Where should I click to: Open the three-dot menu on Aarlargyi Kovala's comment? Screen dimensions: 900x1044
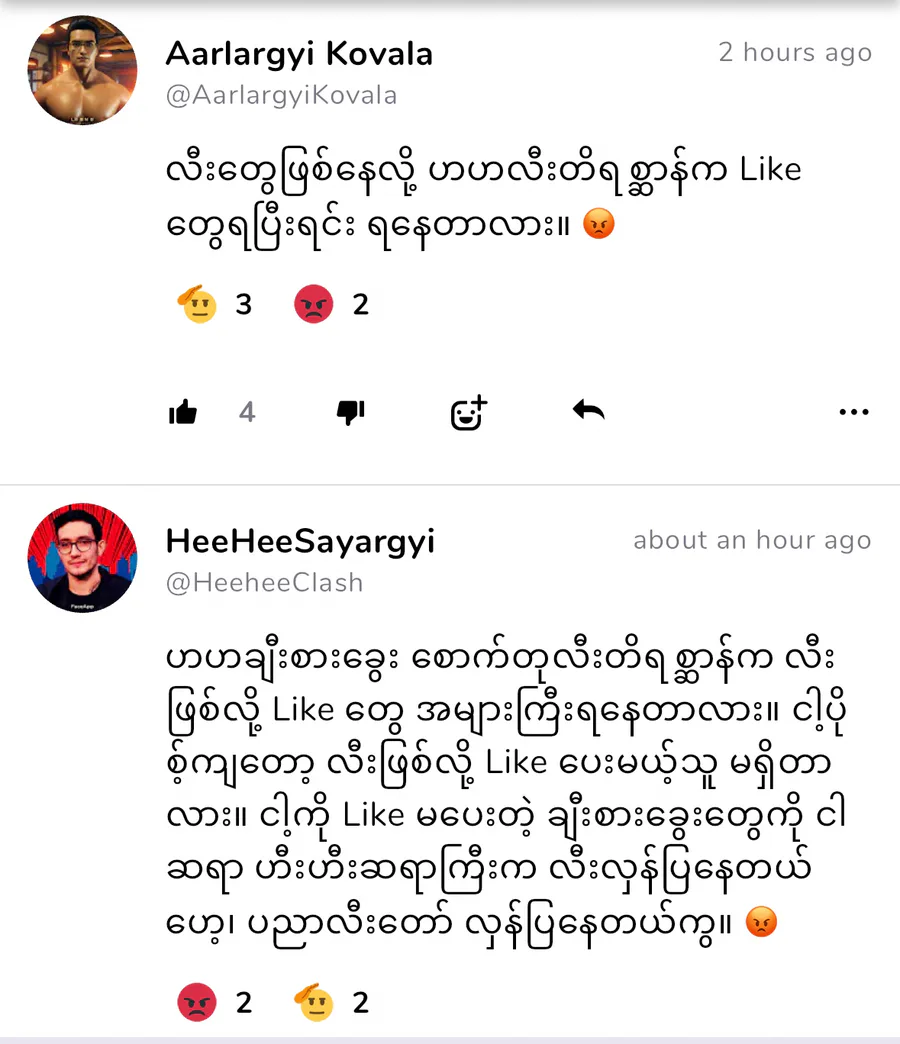853,412
